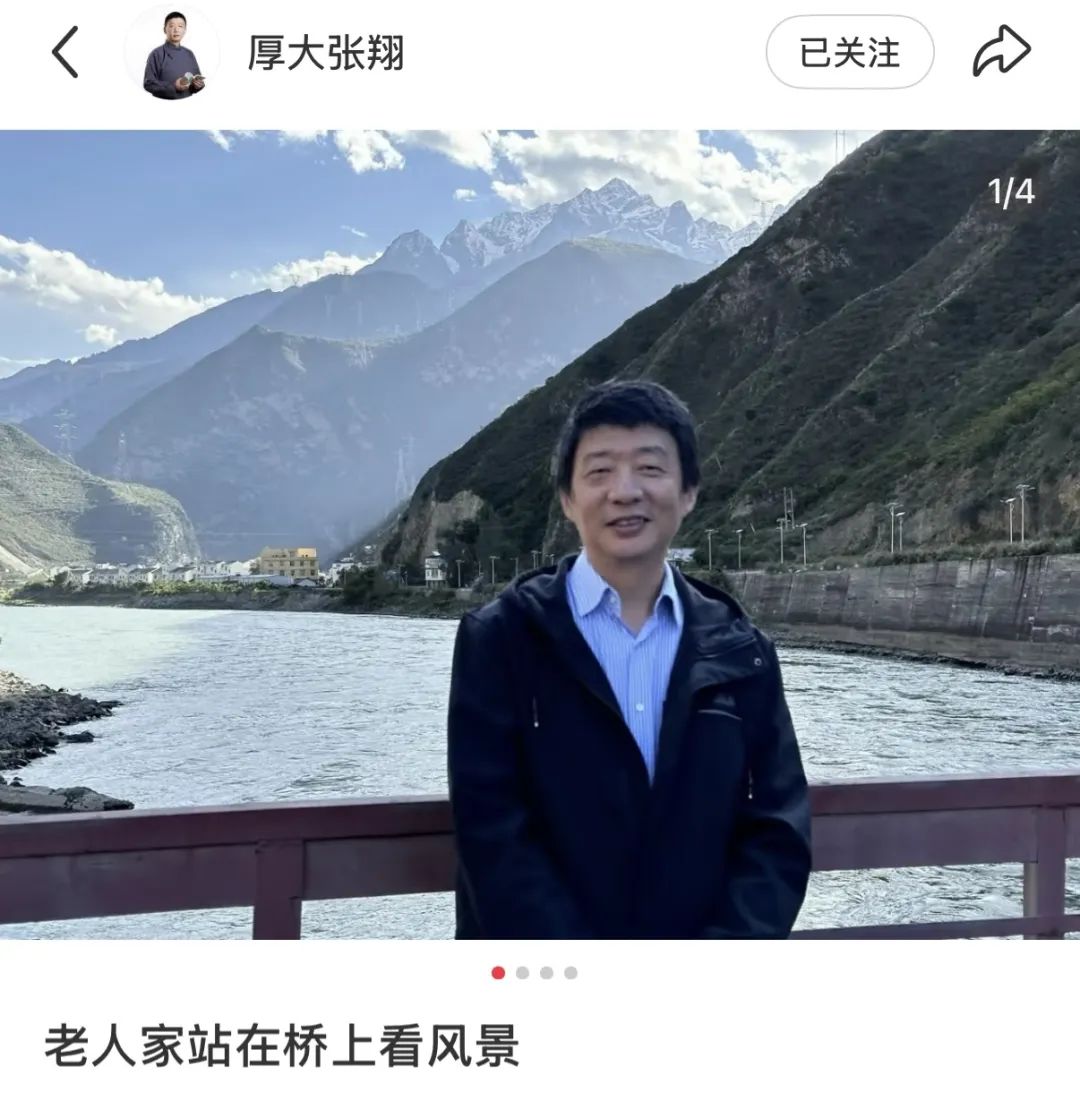Viewport: 1080px width, 1101px height.
Task: Open 厚大张翔's profile avatar
Action: pyautogui.click(x=172, y=53)
